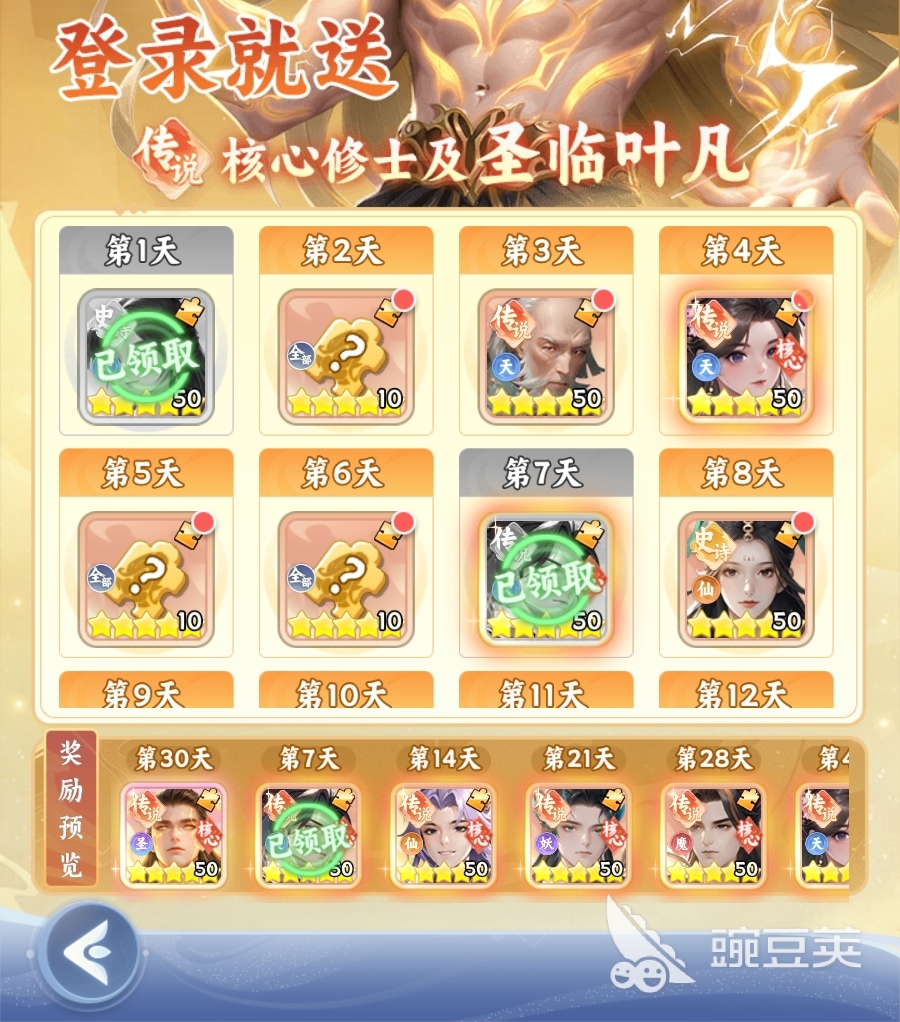
Task: Claim the 第6天 mystery fragment reward
Action: tap(346, 579)
